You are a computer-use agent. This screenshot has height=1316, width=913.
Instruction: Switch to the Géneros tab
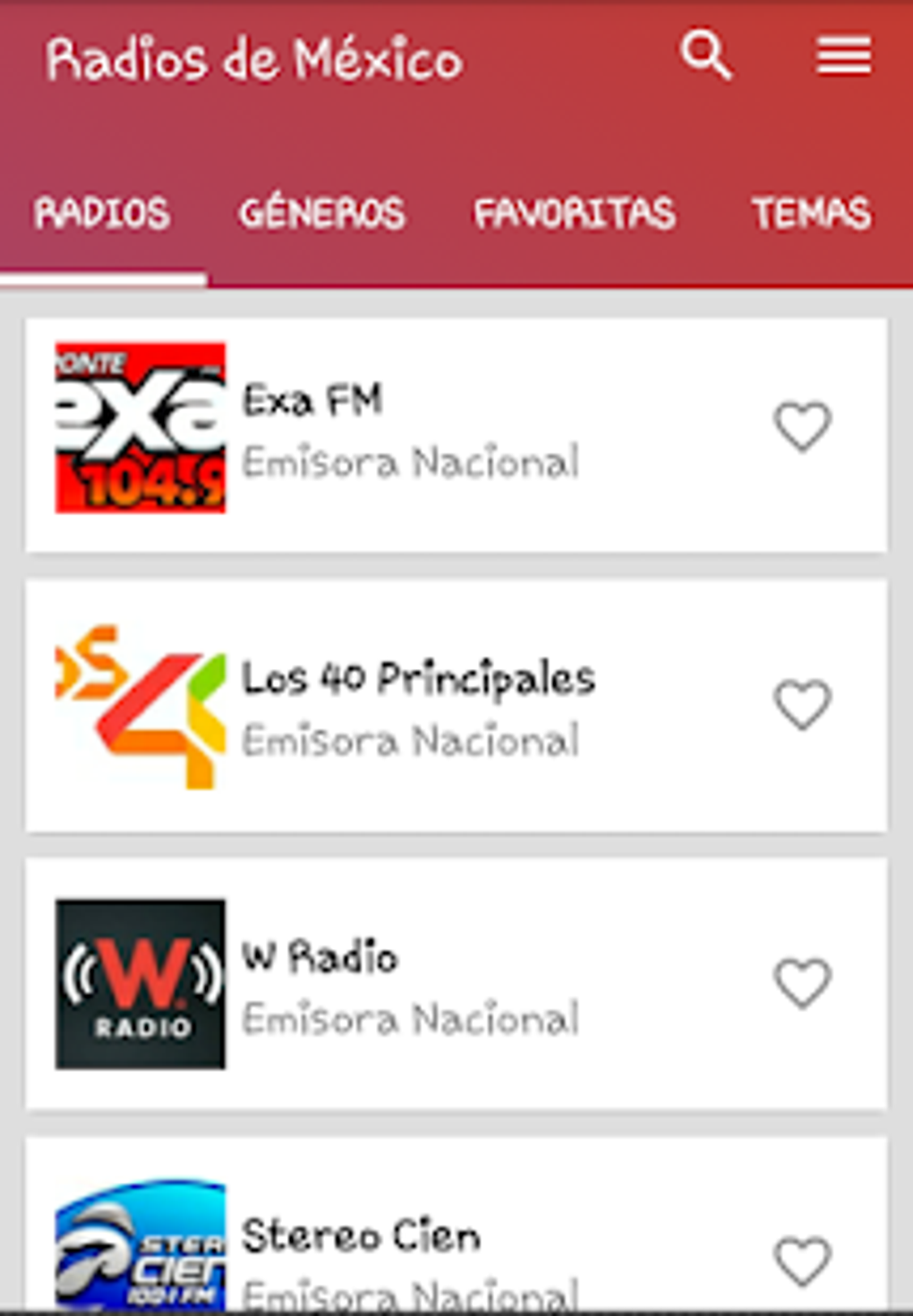click(322, 214)
